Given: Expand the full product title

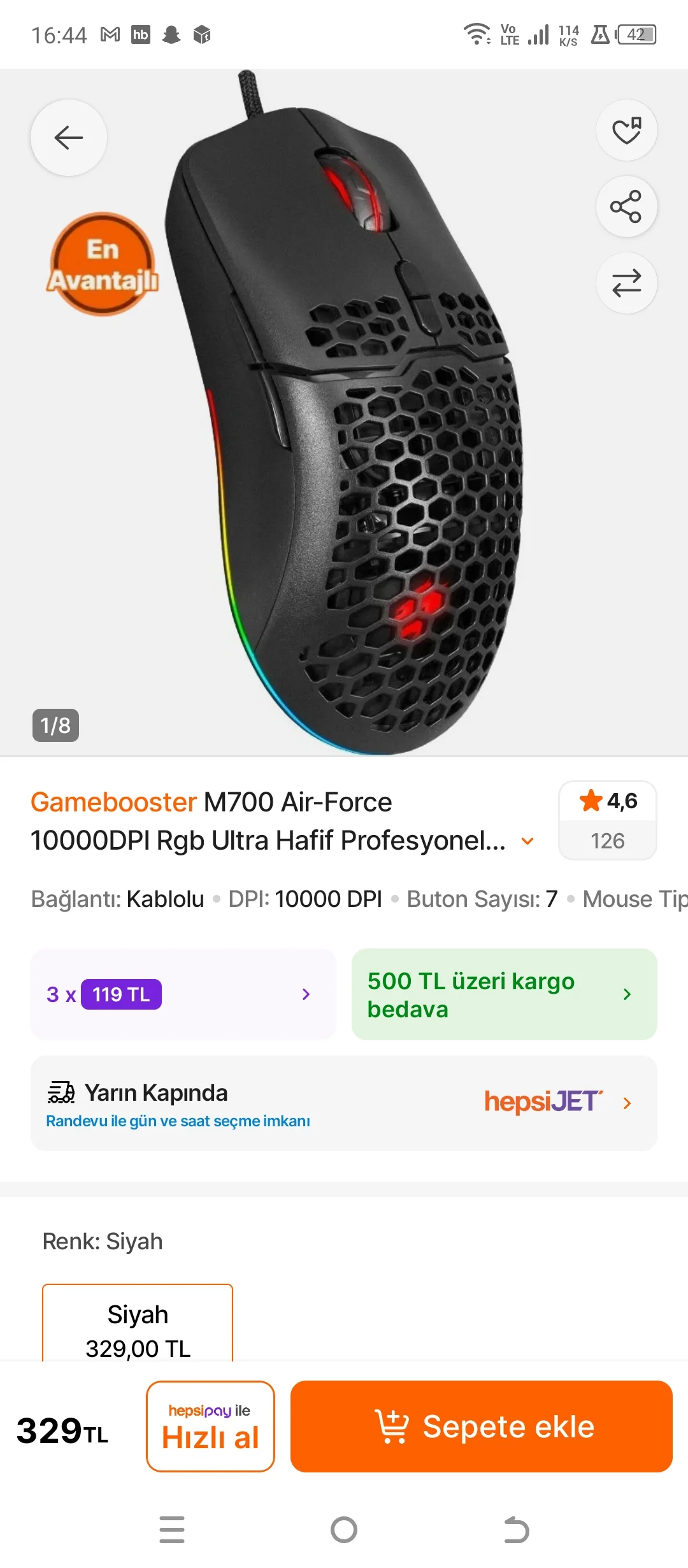Looking at the screenshot, I should tap(527, 841).
